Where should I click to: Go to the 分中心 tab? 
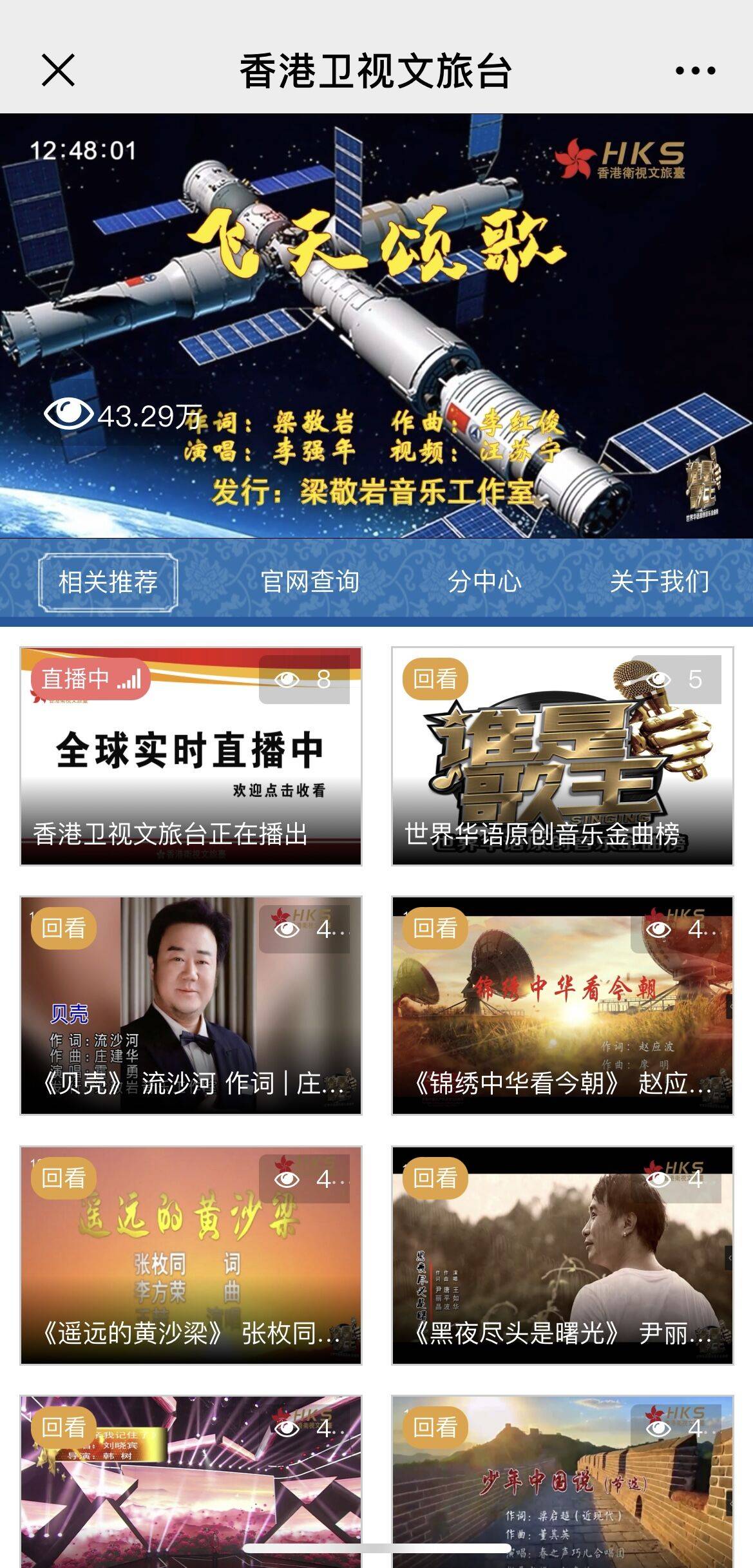tap(484, 582)
